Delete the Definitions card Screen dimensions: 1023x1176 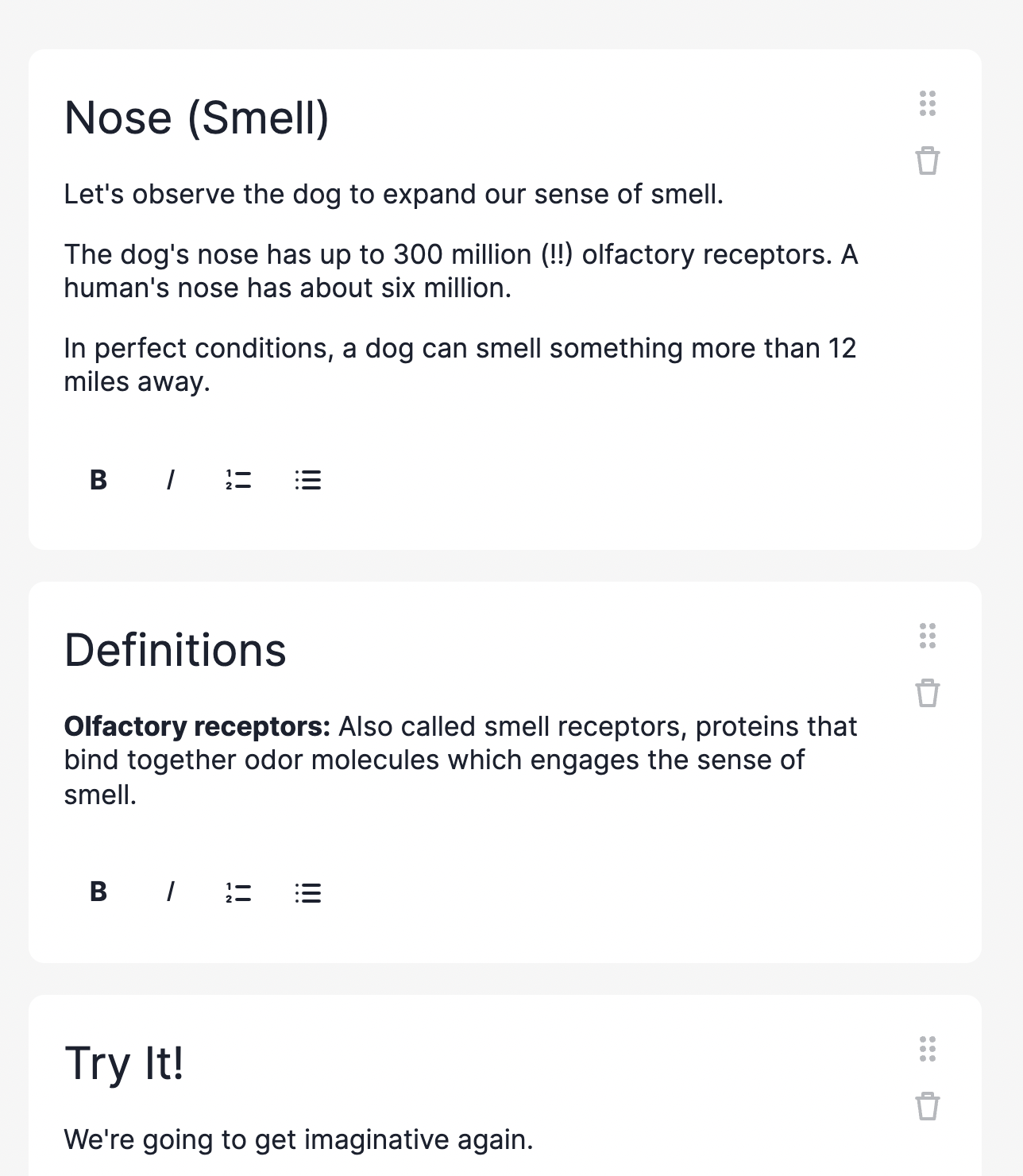927,694
